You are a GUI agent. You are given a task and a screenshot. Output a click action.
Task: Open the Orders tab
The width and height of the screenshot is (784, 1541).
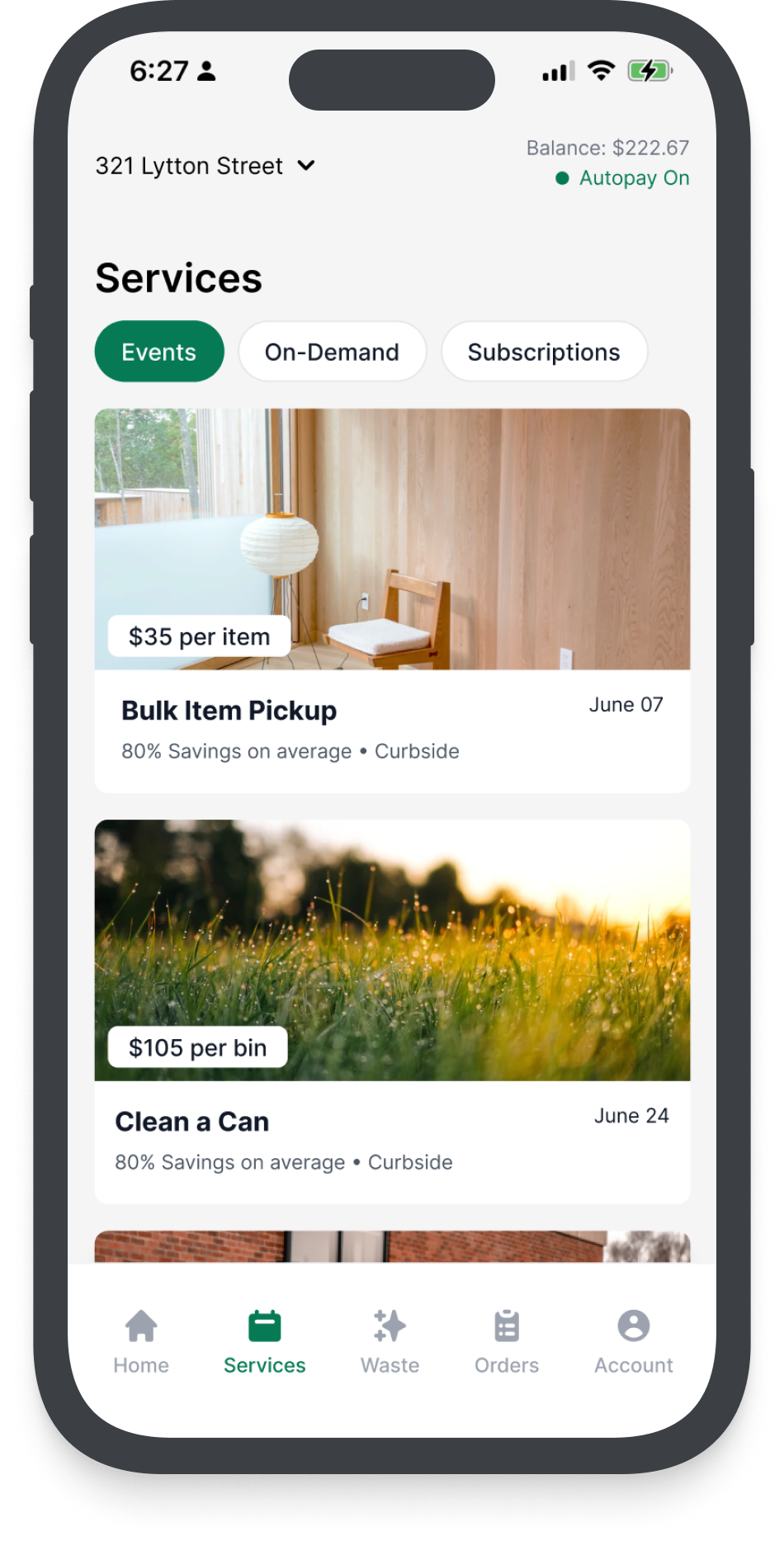pos(506,1341)
